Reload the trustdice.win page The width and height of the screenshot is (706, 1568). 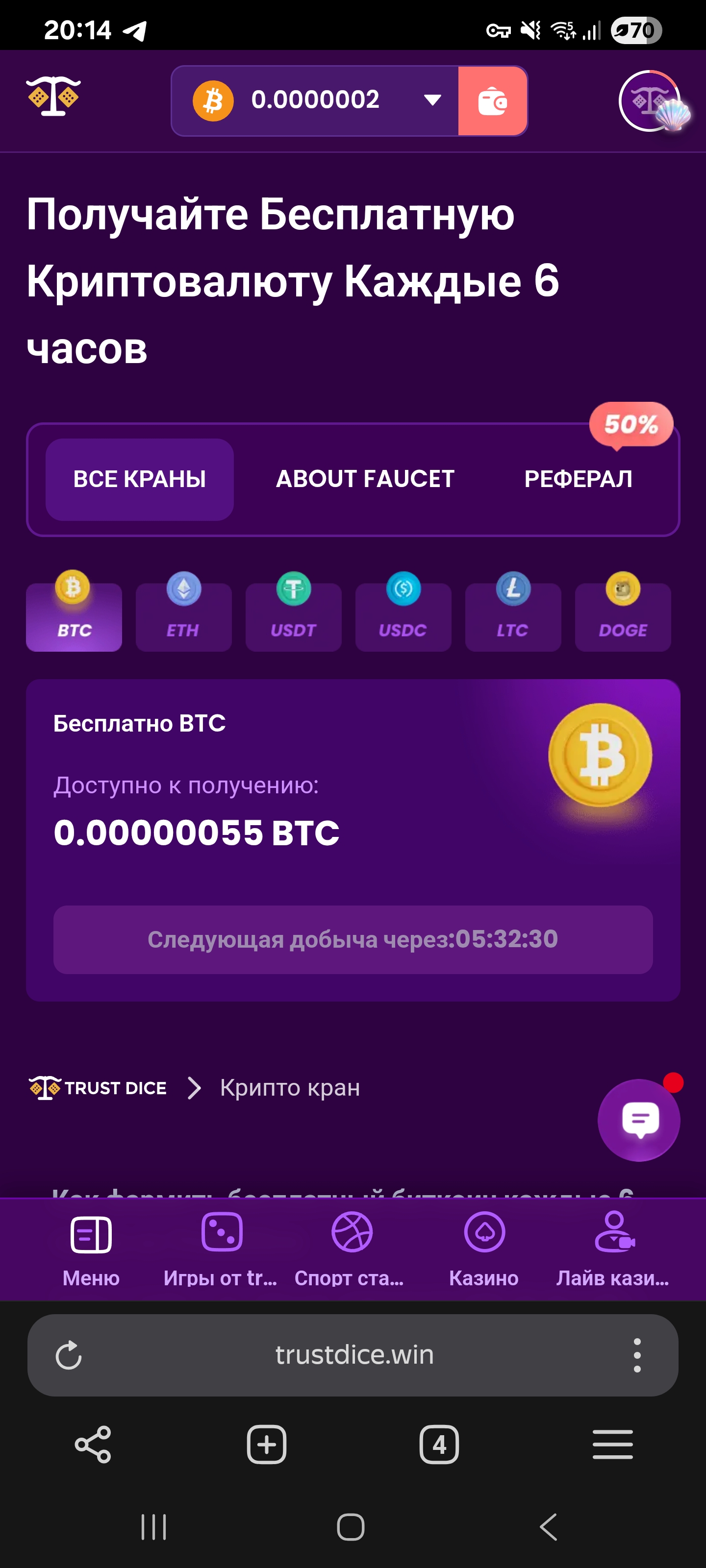coord(68,1355)
